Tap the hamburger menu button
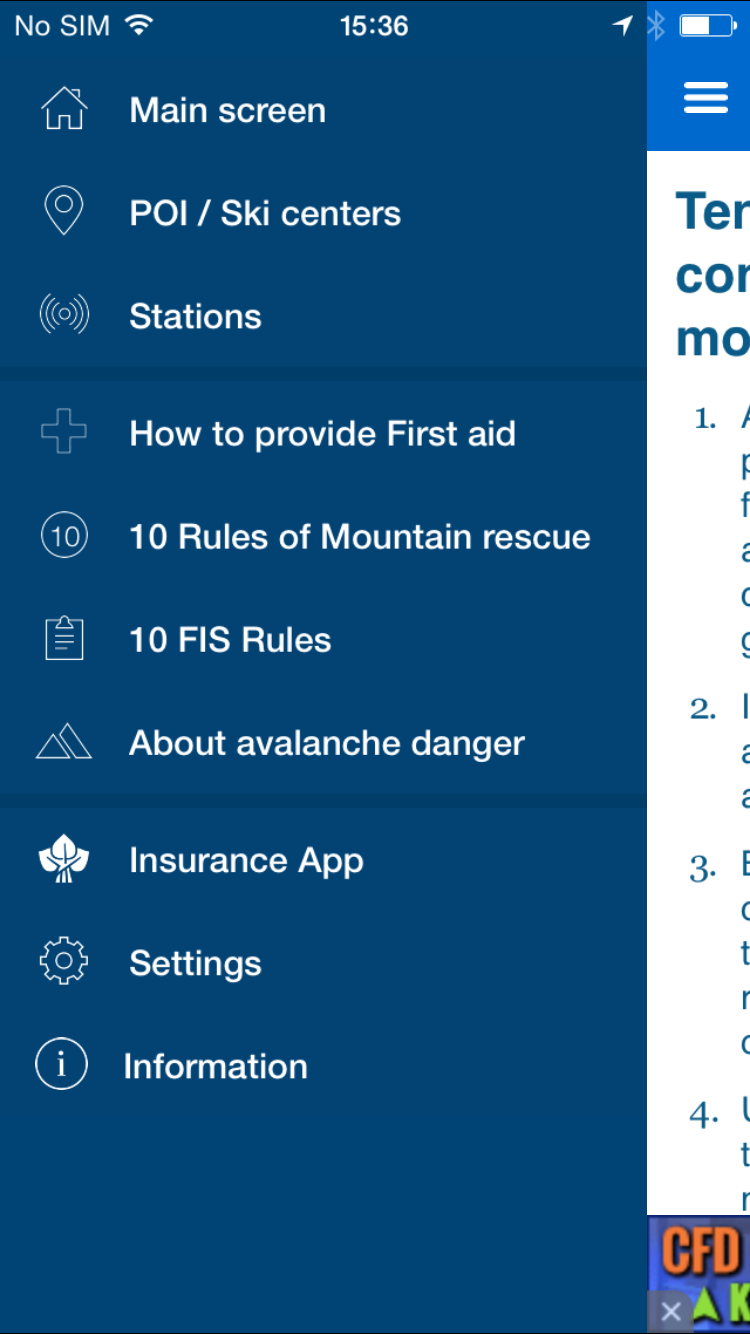This screenshot has width=750, height=1334. pyautogui.click(x=706, y=98)
